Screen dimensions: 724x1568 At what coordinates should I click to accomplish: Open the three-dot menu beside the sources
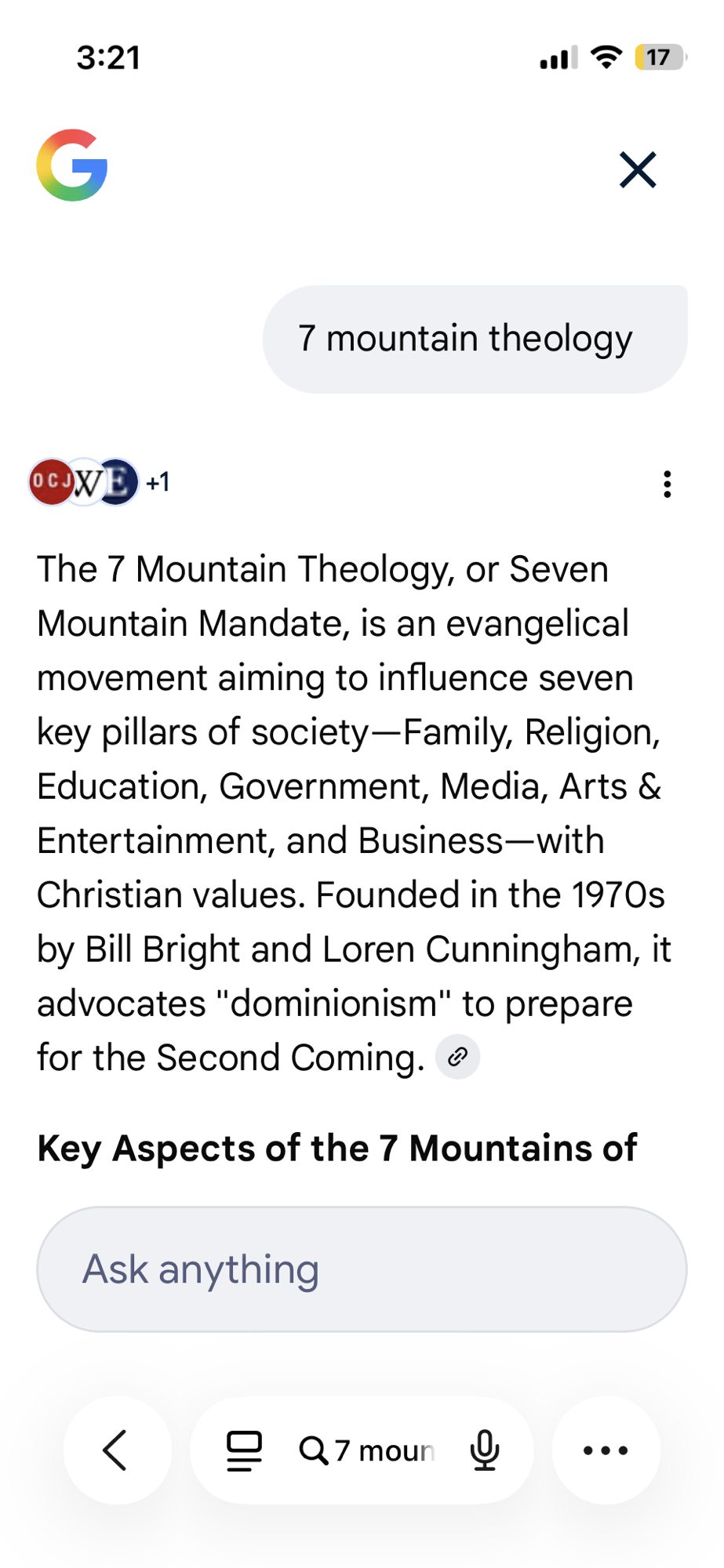[667, 484]
